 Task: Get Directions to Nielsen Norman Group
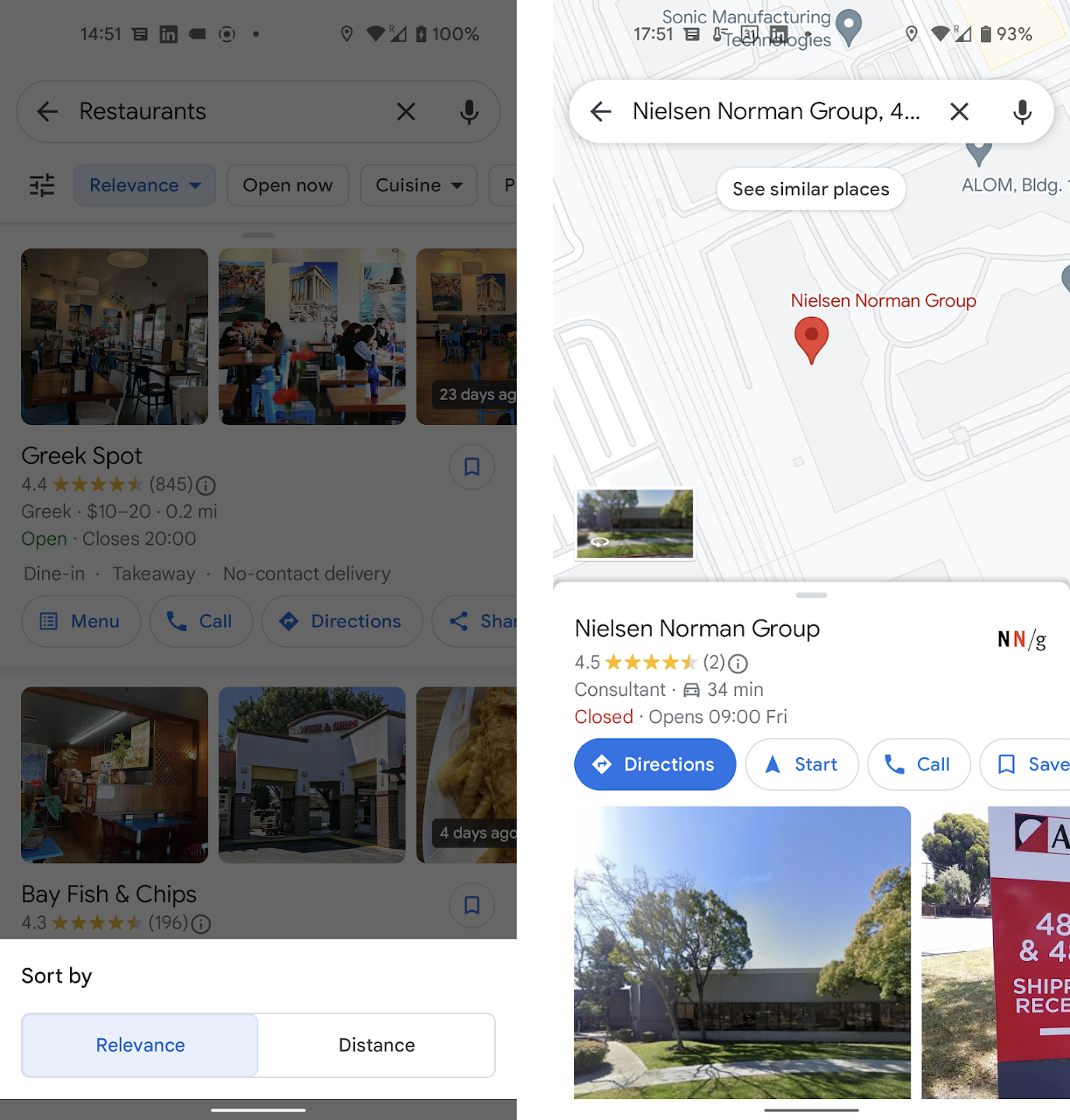[654, 764]
